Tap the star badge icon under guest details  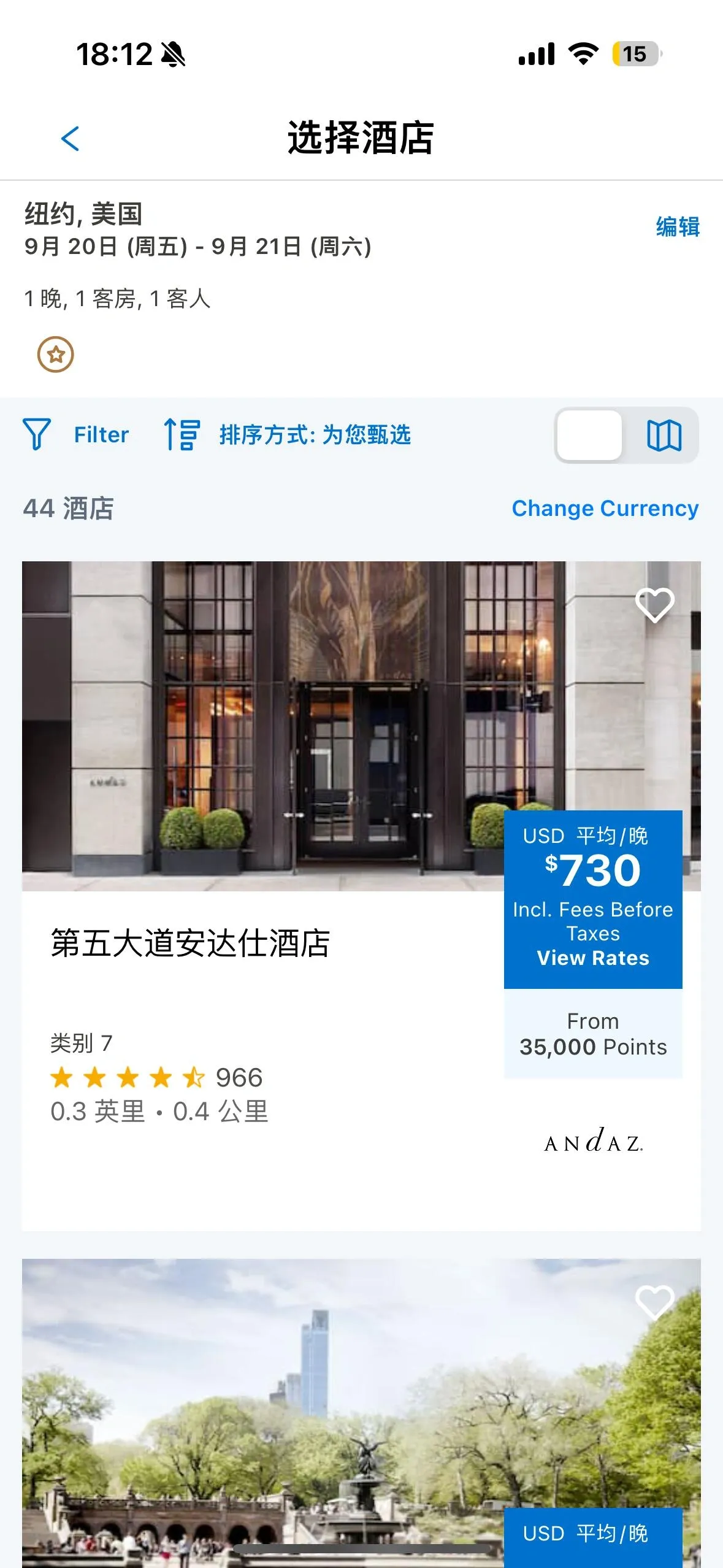[x=56, y=355]
